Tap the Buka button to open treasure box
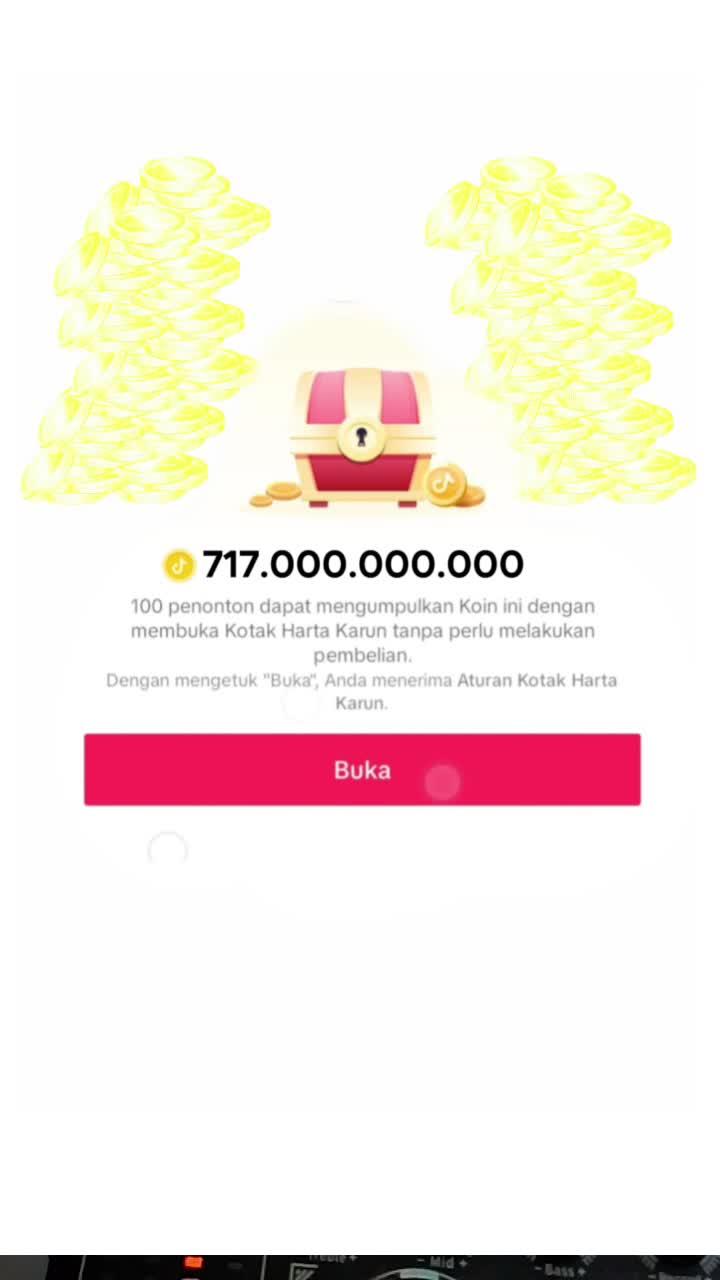Image resolution: width=720 pixels, height=1280 pixels. (x=362, y=770)
